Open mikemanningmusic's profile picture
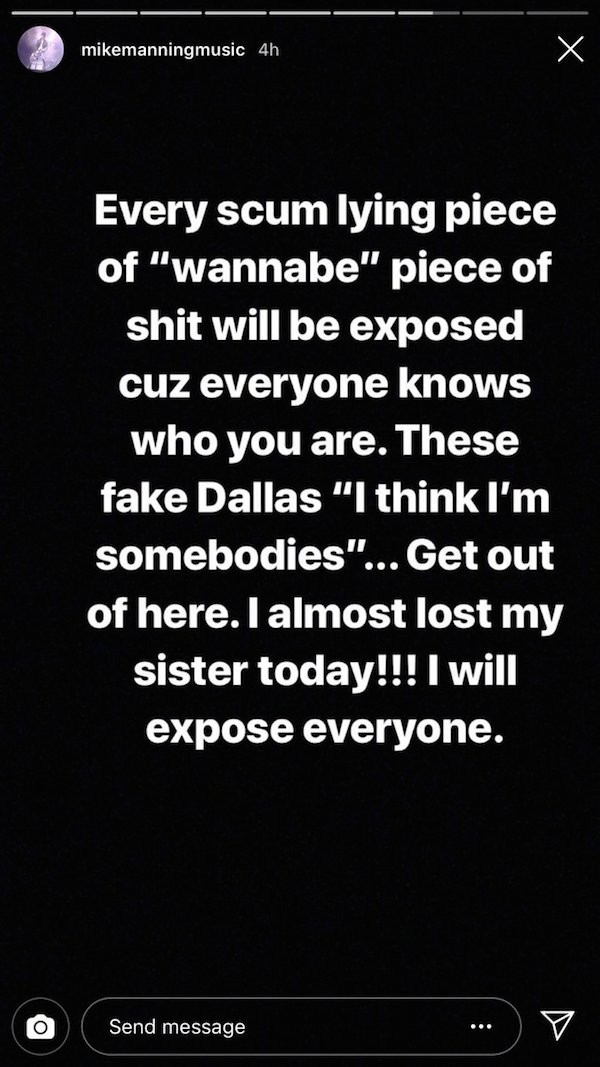The image size is (600, 1067). (x=41, y=50)
